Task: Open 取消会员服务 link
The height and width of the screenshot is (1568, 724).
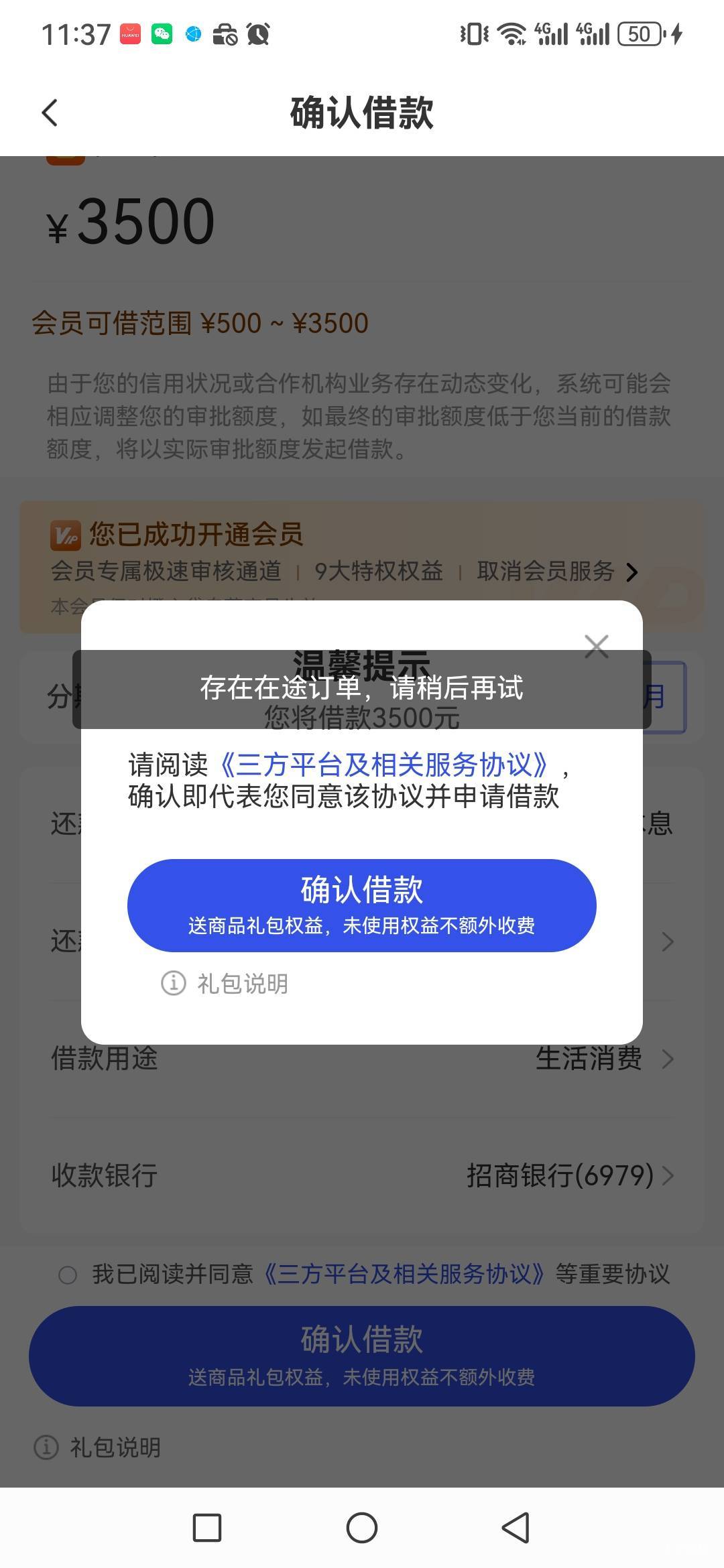Action: coord(557,572)
